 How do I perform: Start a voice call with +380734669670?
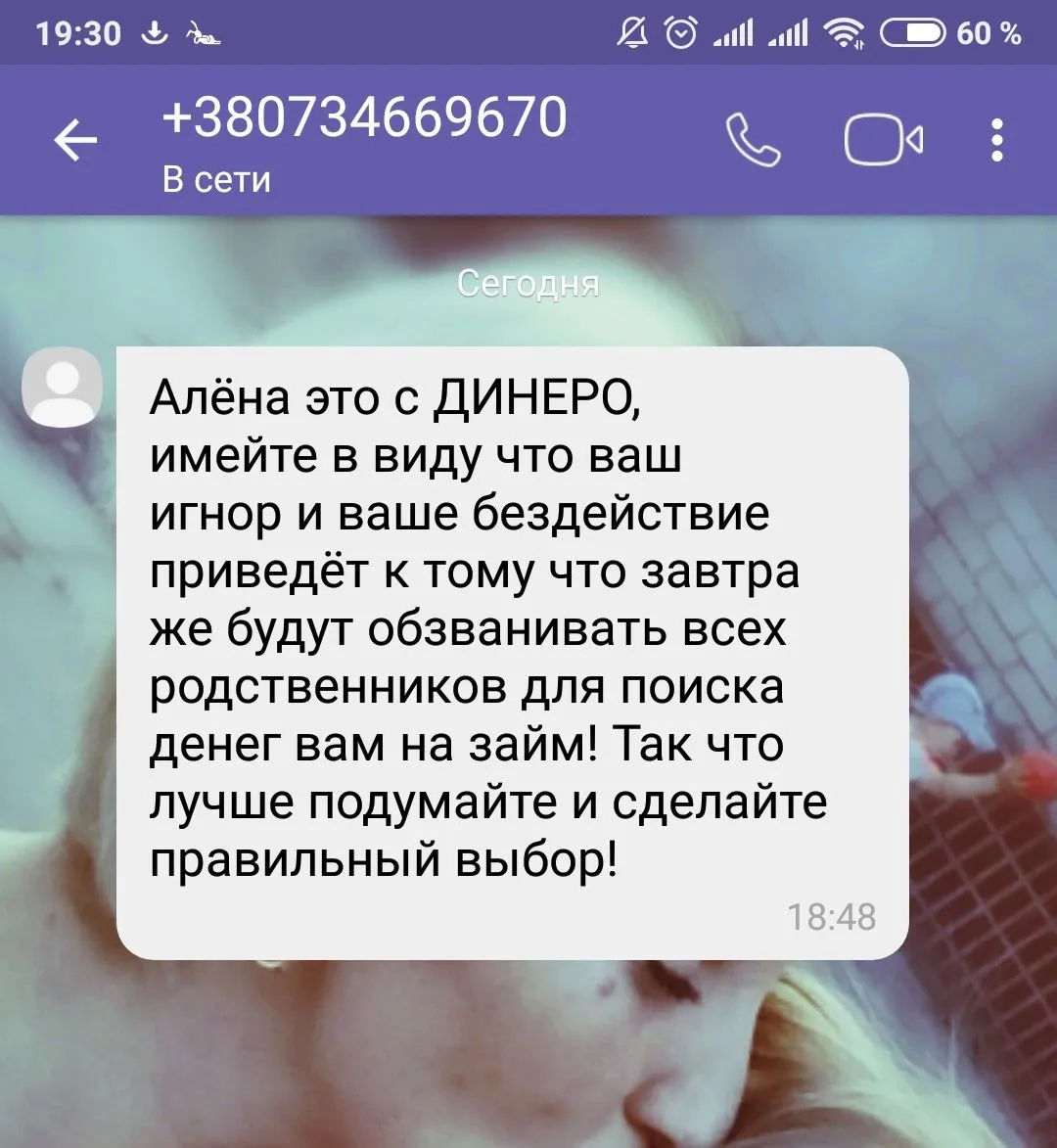coord(753,142)
